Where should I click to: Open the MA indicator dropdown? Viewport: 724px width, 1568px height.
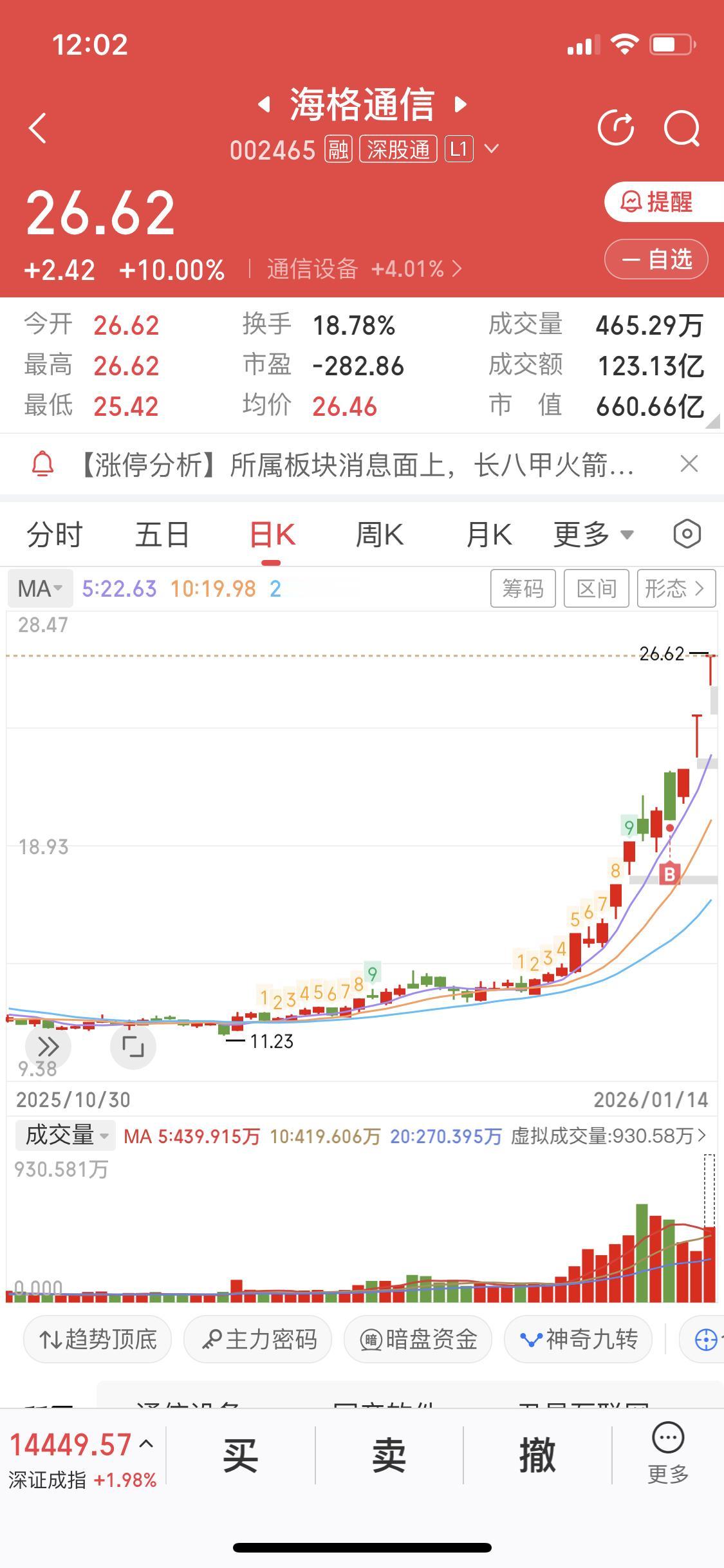40,588
